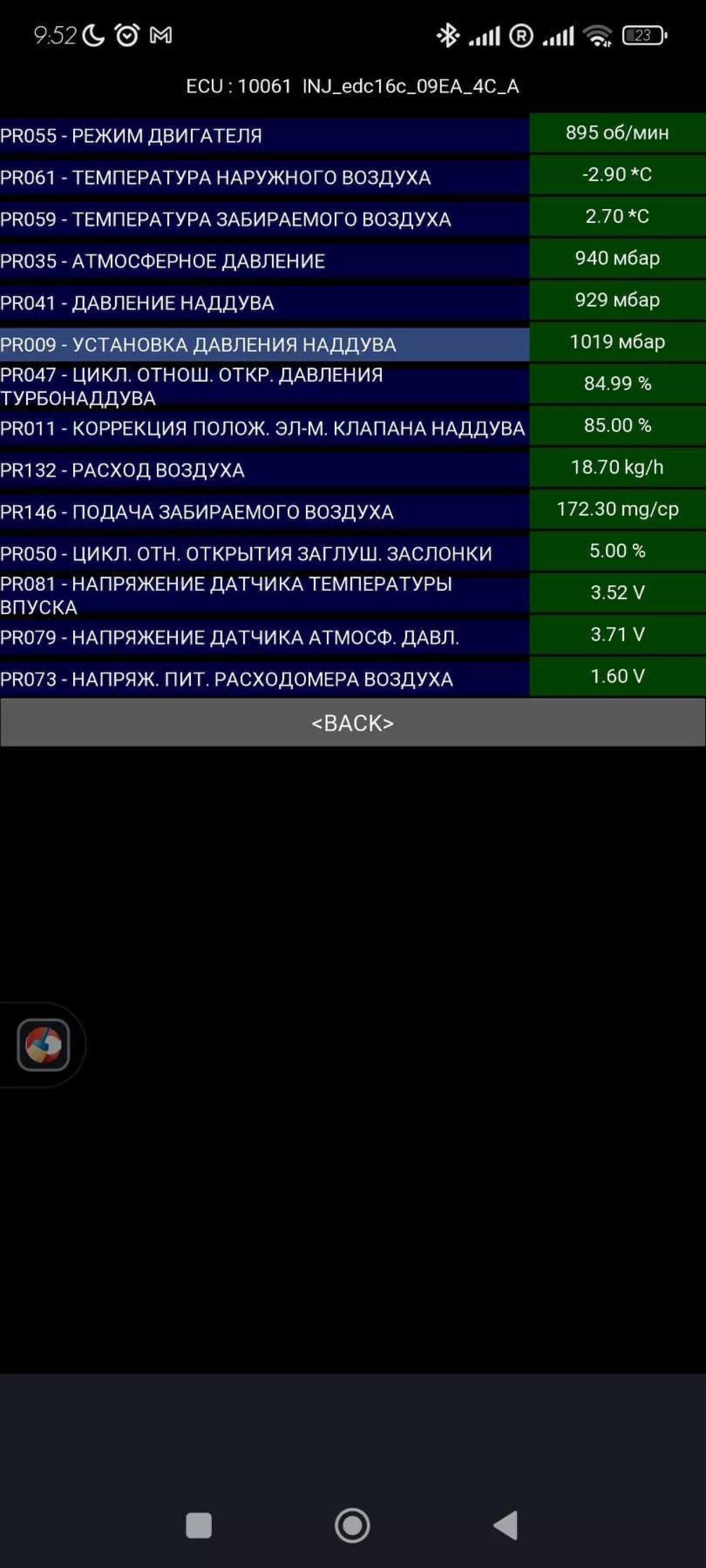Open the recent apps view
Screen dimensions: 706x1568
(x=198, y=1525)
